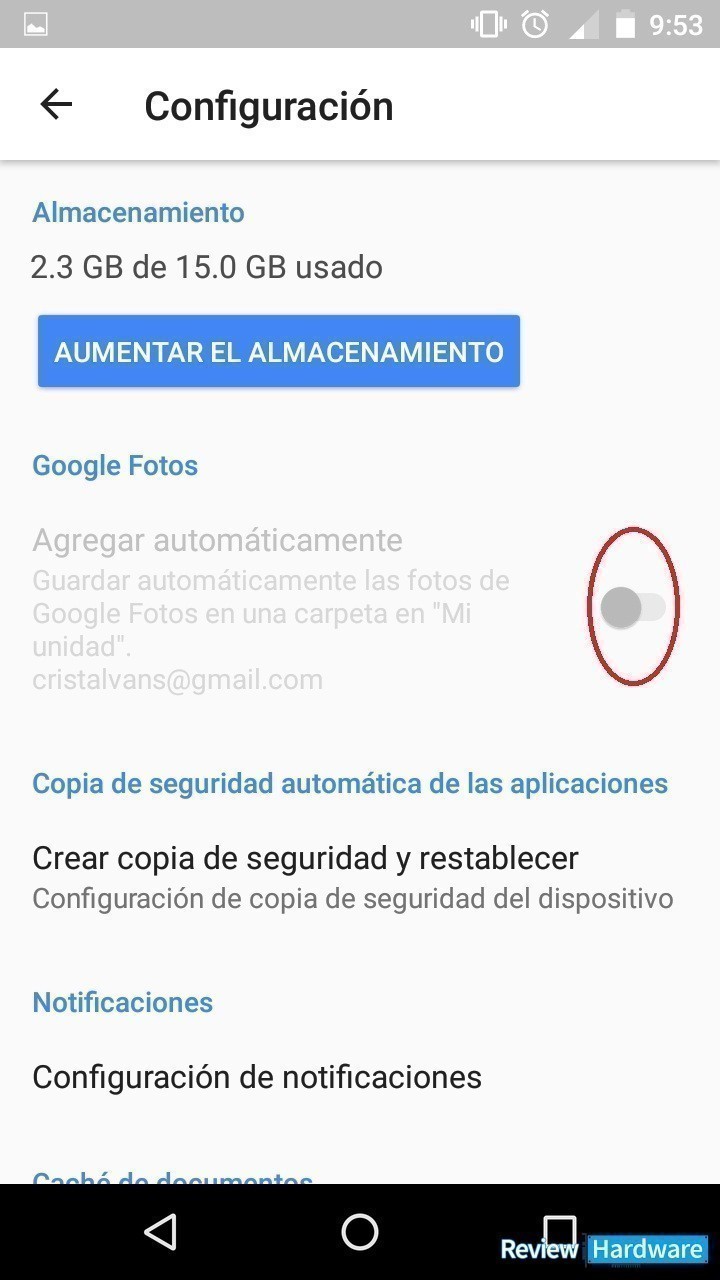The width and height of the screenshot is (720, 1280).
Task: Tap the system back triangle
Action: point(160,1232)
